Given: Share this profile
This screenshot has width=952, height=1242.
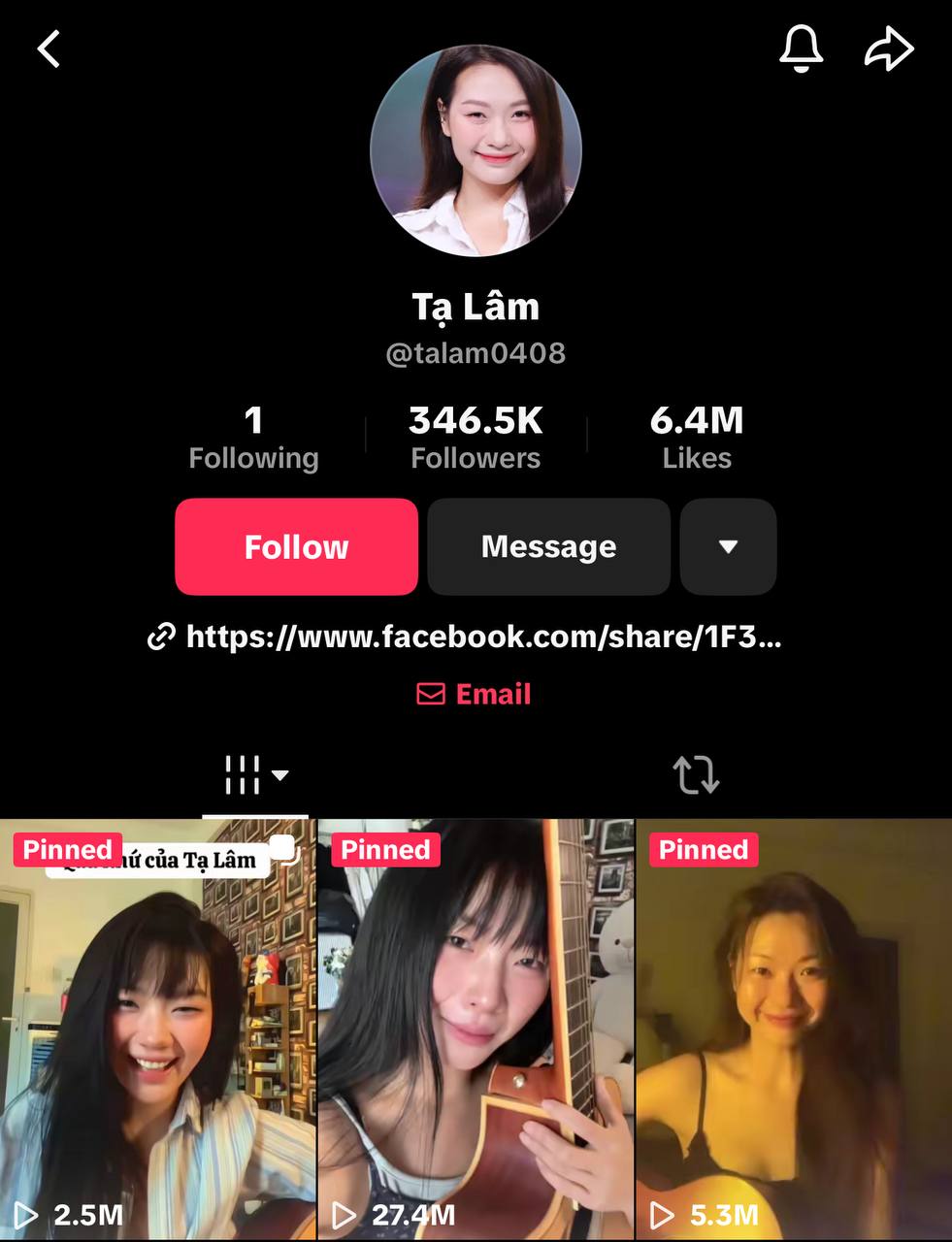Looking at the screenshot, I should tap(889, 49).
